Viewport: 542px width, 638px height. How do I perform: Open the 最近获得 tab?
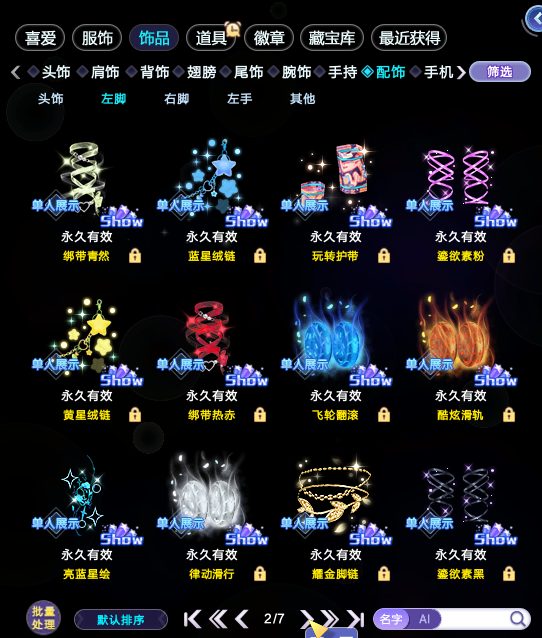point(409,38)
